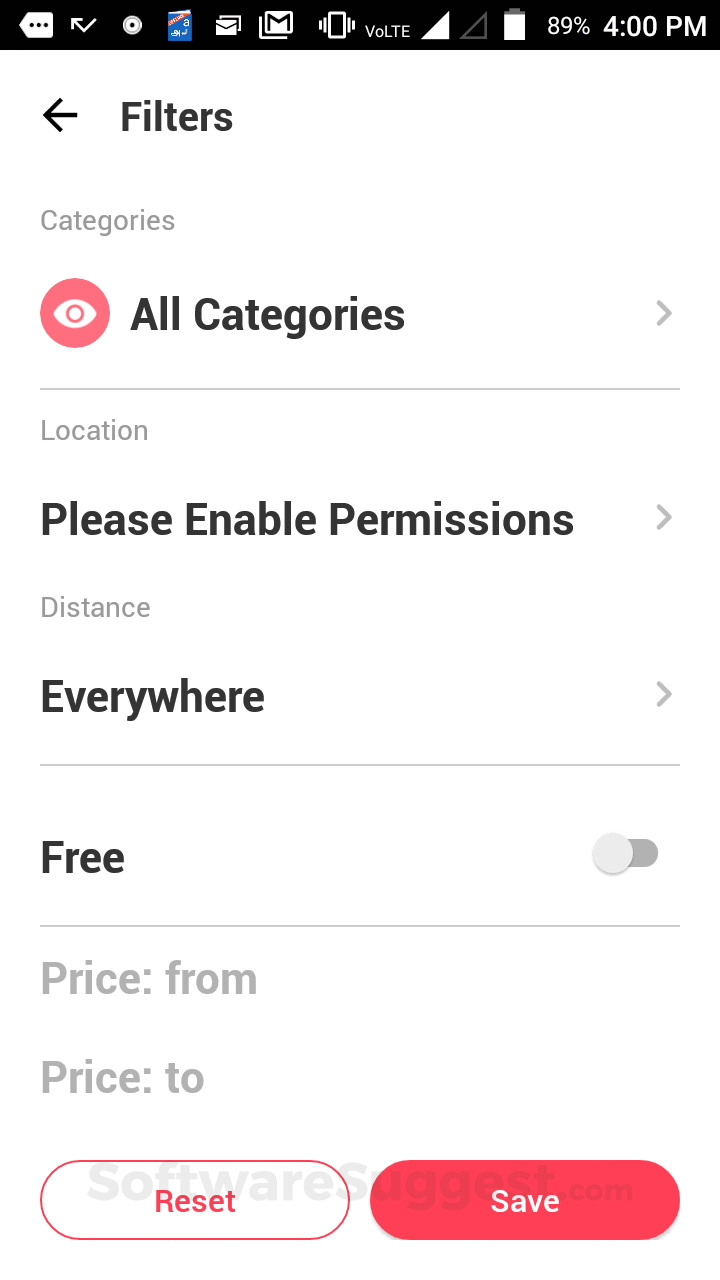The height and width of the screenshot is (1280, 720).
Task: Select the Price: to field
Action: 358,1078
